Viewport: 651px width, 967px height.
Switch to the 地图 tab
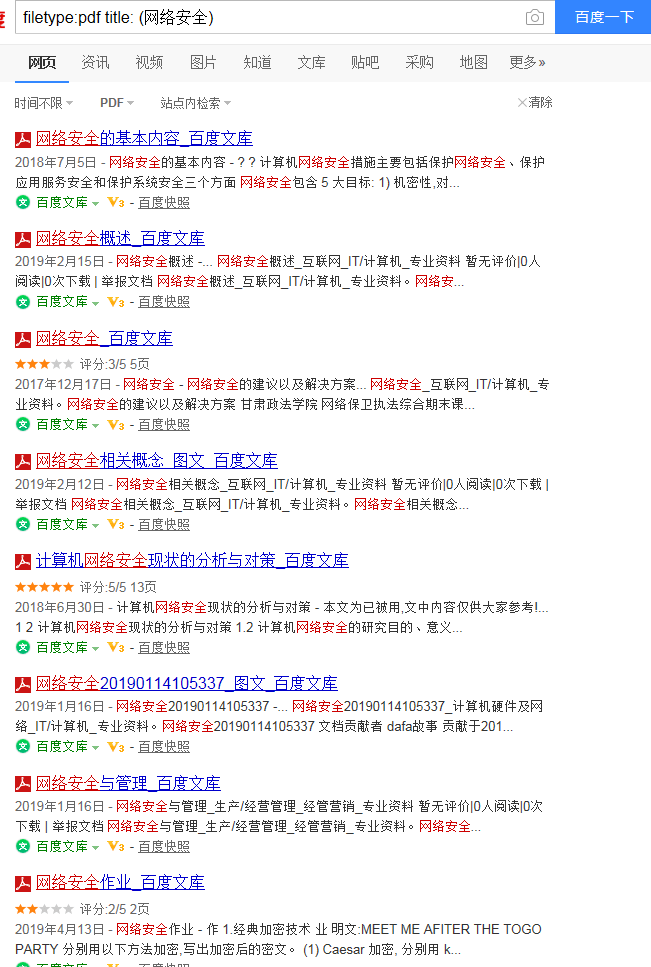coord(473,62)
